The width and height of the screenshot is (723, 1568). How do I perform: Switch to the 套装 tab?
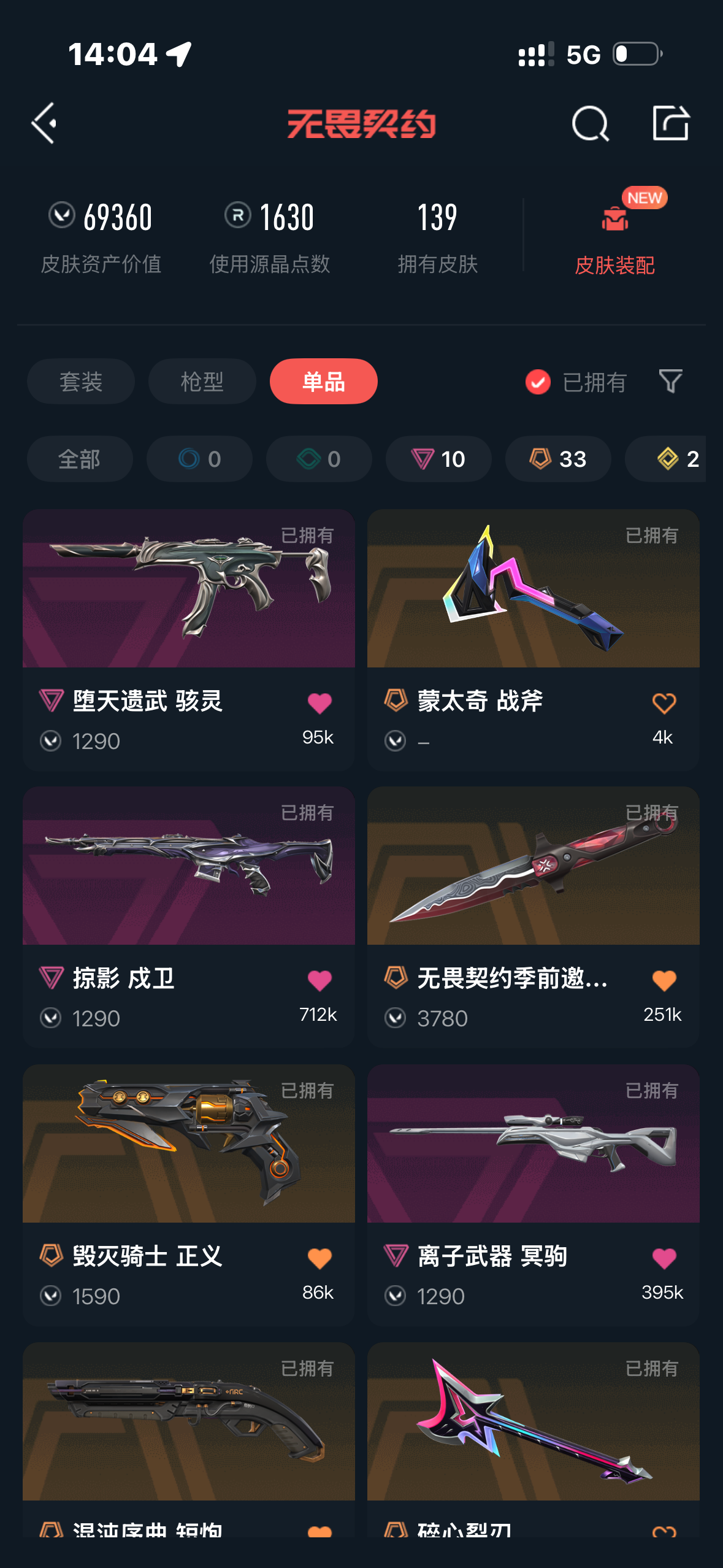tap(80, 382)
